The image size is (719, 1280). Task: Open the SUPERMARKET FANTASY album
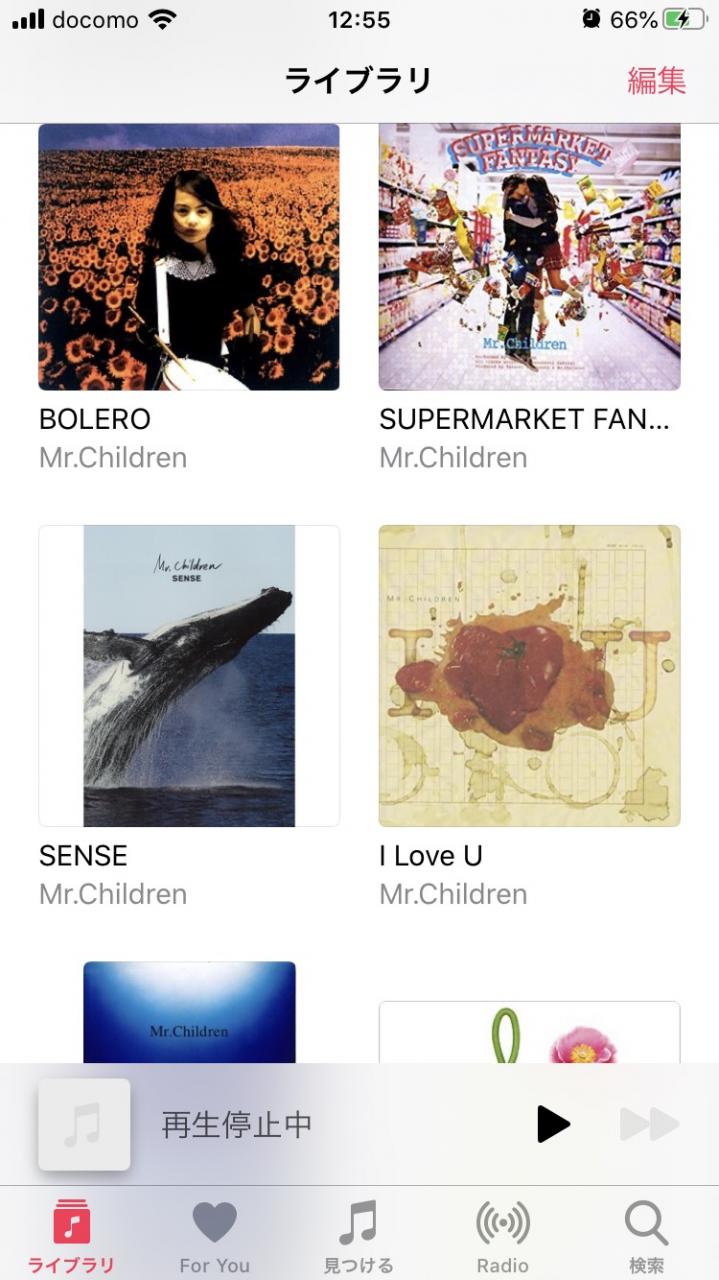[529, 257]
